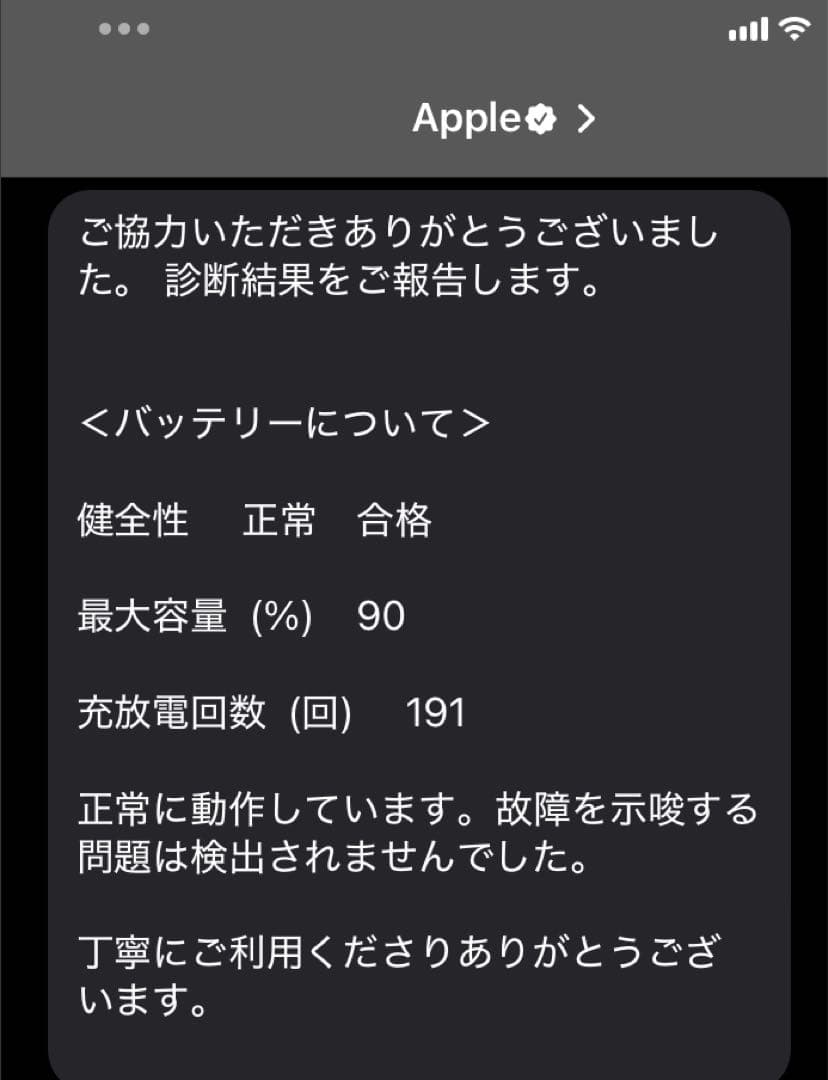The height and width of the screenshot is (1080, 828).
Task: Select the Apple conversation header
Action: (x=500, y=119)
